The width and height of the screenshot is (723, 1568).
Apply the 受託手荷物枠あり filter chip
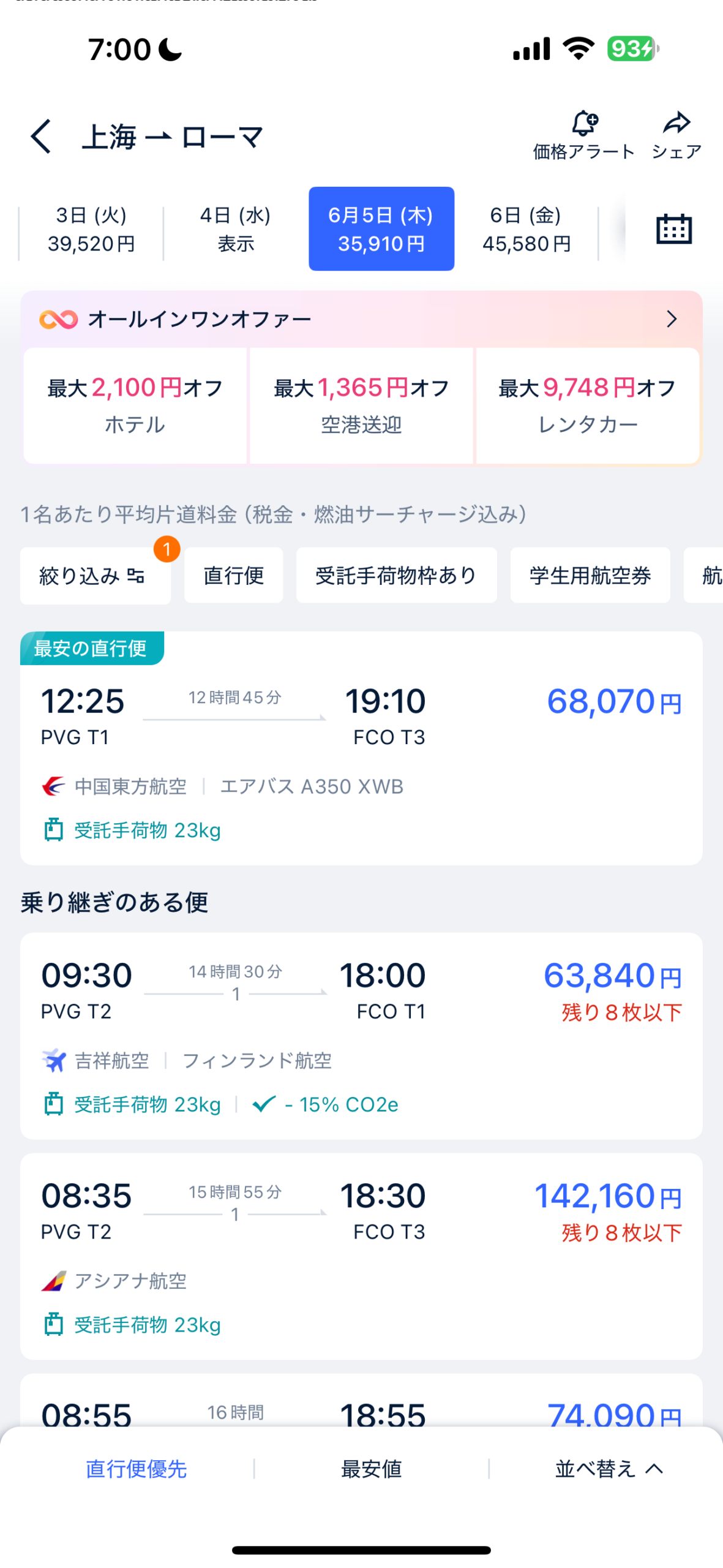[x=396, y=575]
